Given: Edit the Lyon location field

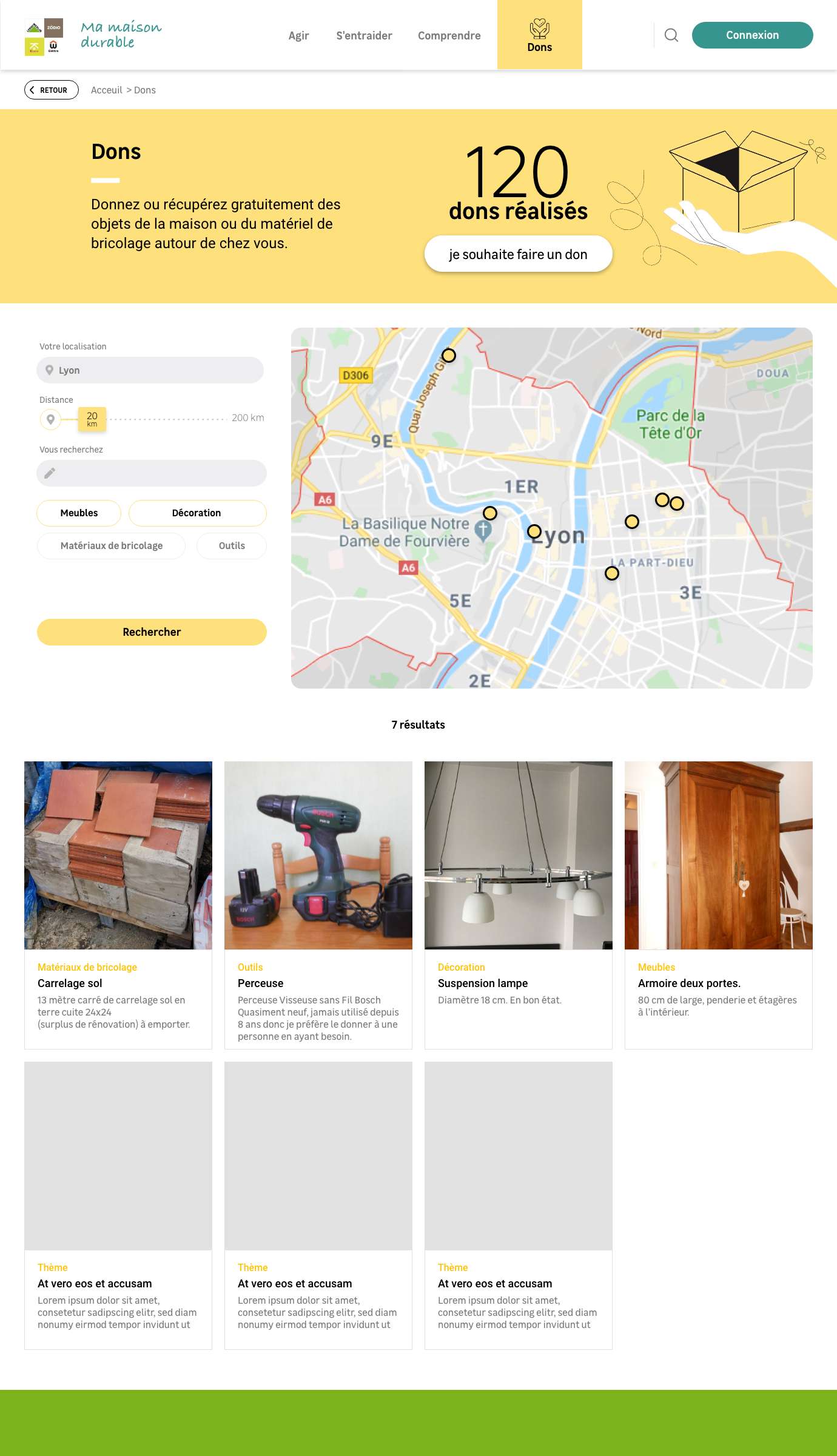Looking at the screenshot, I should click(x=150, y=370).
